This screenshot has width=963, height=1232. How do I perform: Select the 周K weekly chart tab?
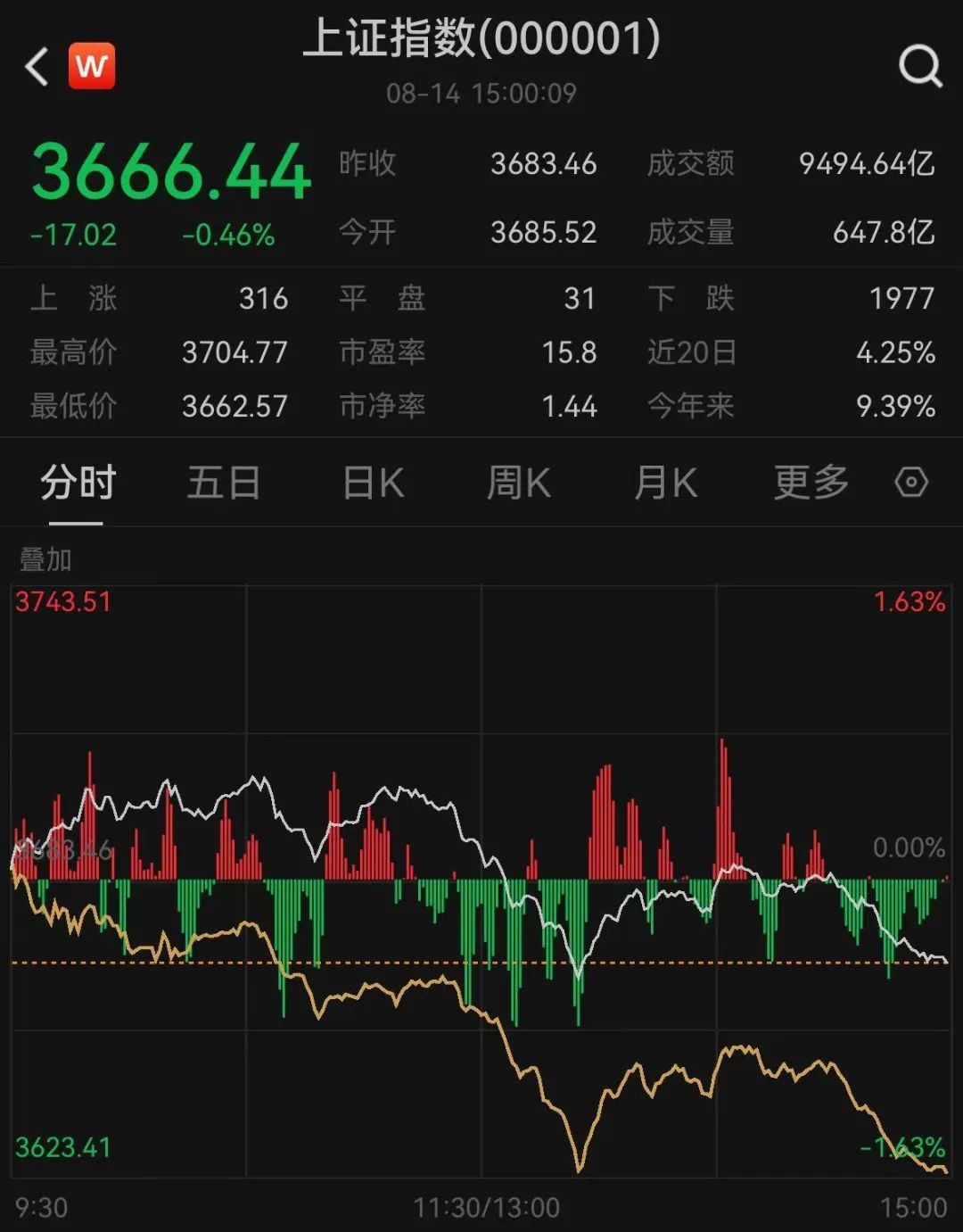518,484
